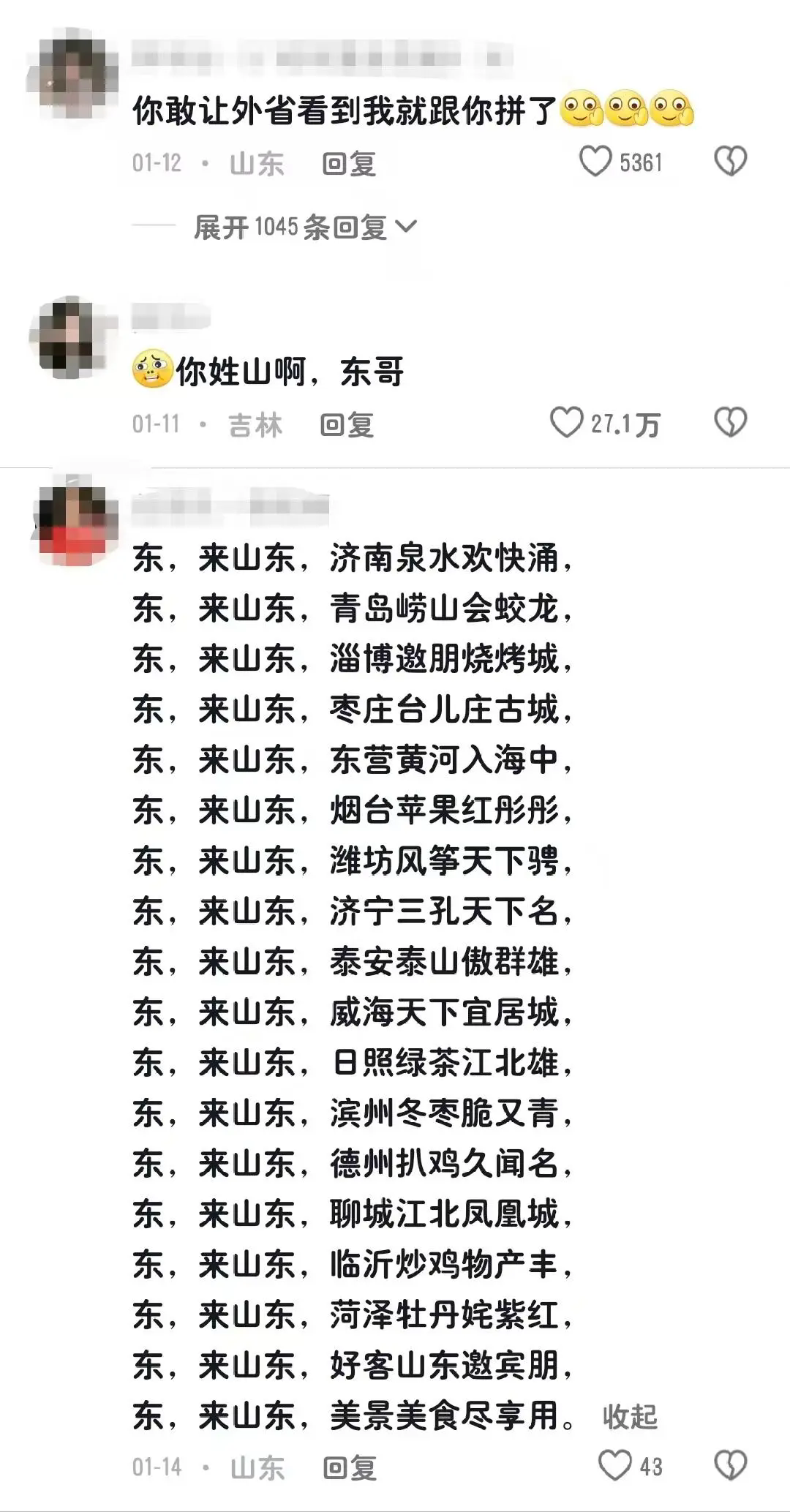Like the 你姓山啊，东哥 comment
Viewport: 790px width, 1512px height.
coord(567,423)
